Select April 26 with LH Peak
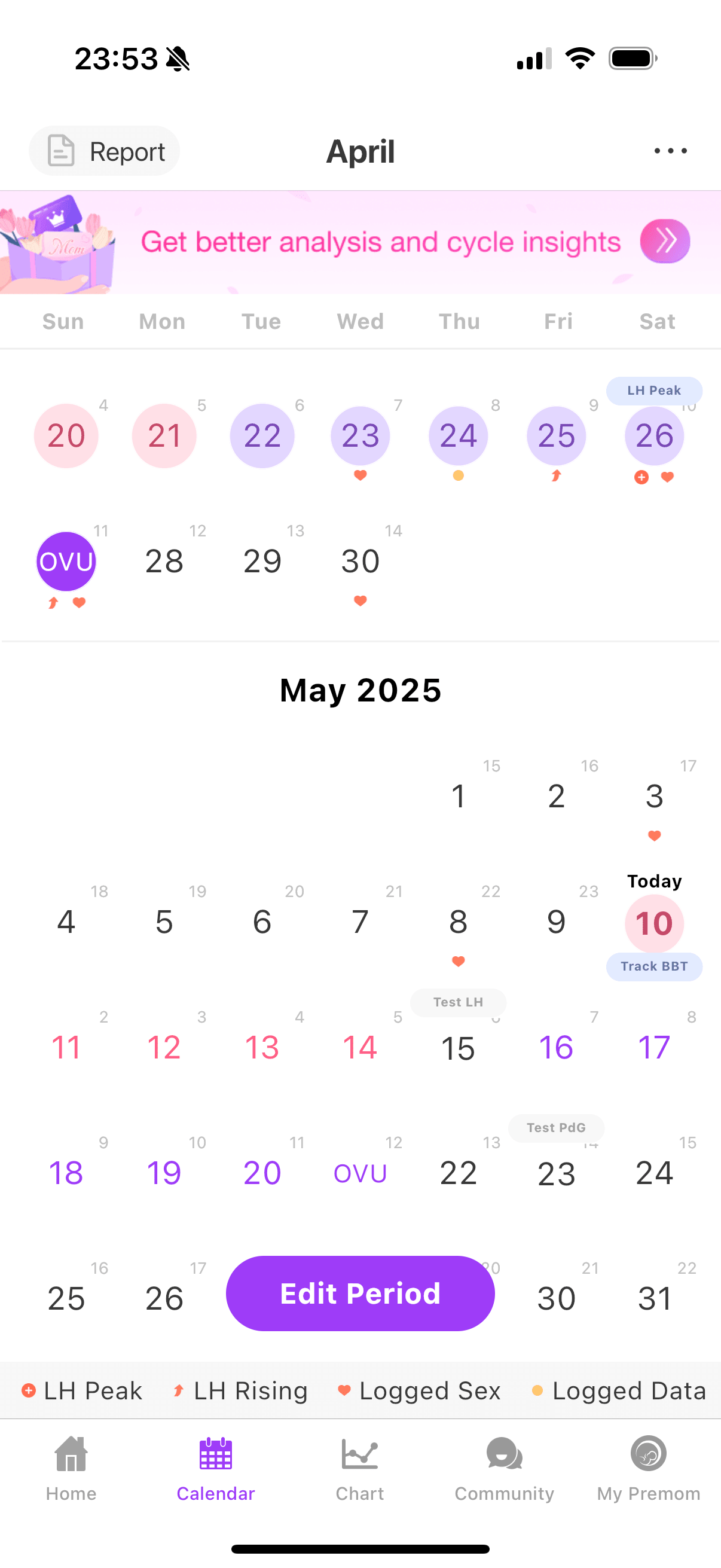The height and width of the screenshot is (1568, 721). pyautogui.click(x=654, y=436)
